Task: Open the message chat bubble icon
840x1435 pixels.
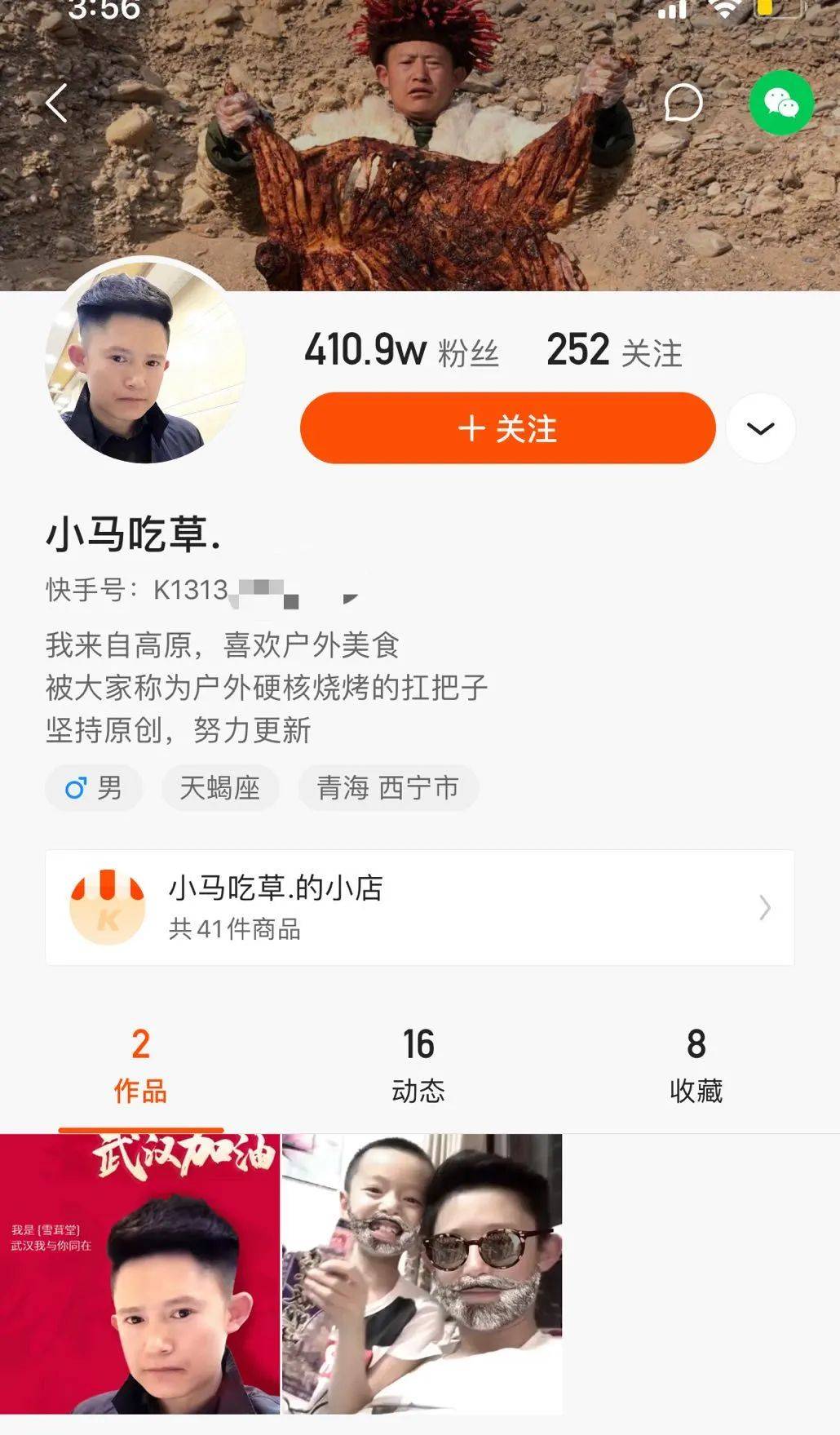Action: click(x=685, y=104)
